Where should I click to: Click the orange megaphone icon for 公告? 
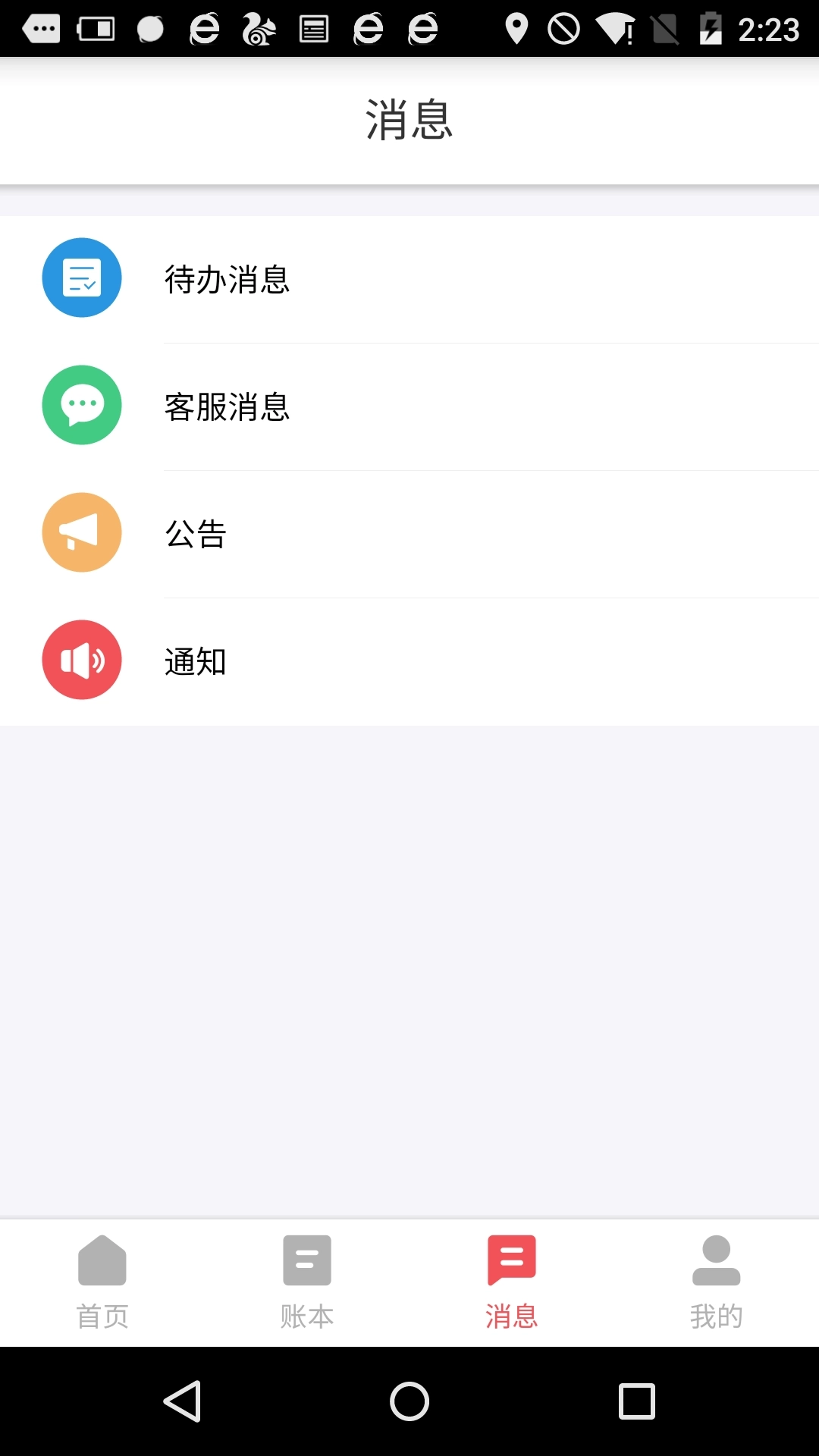[82, 532]
